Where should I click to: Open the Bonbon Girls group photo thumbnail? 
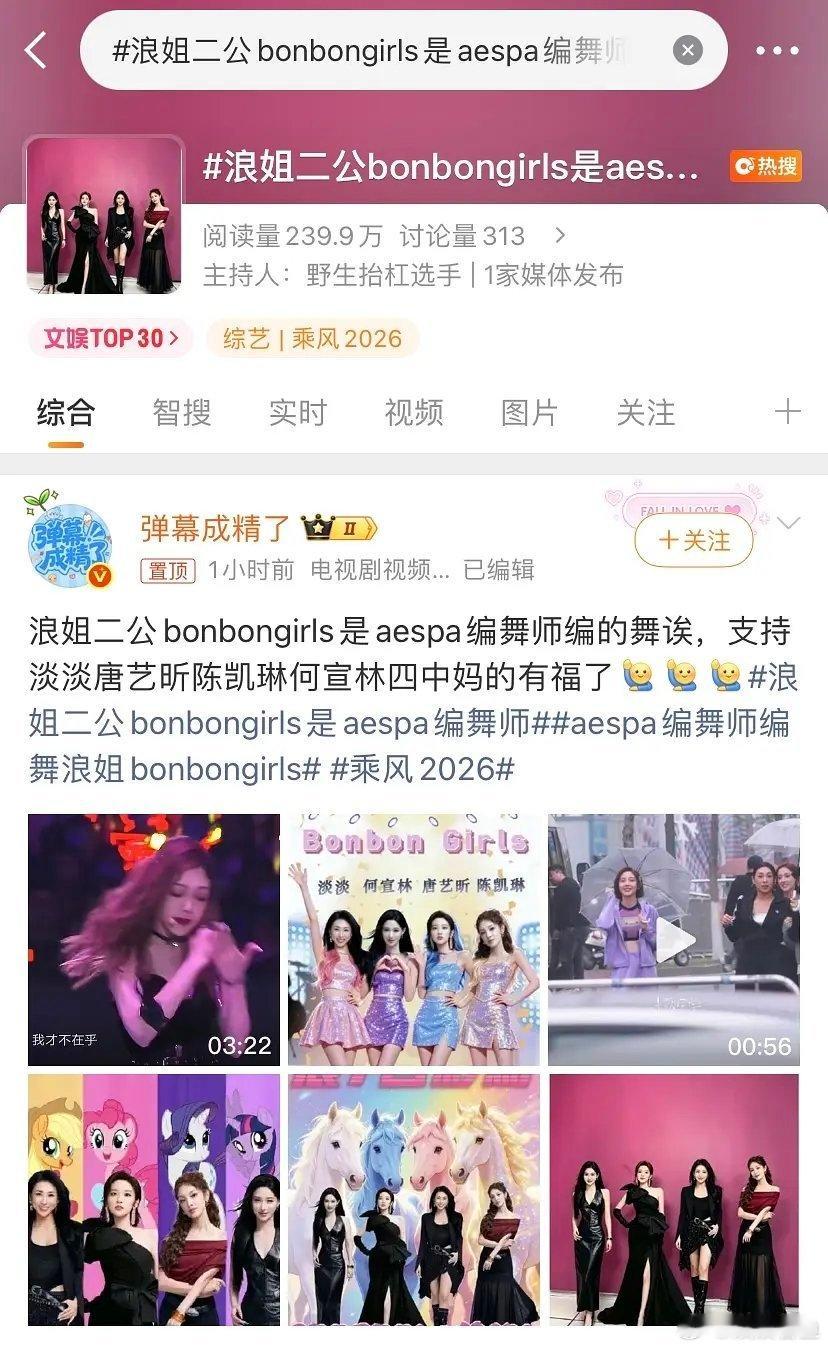(413, 937)
